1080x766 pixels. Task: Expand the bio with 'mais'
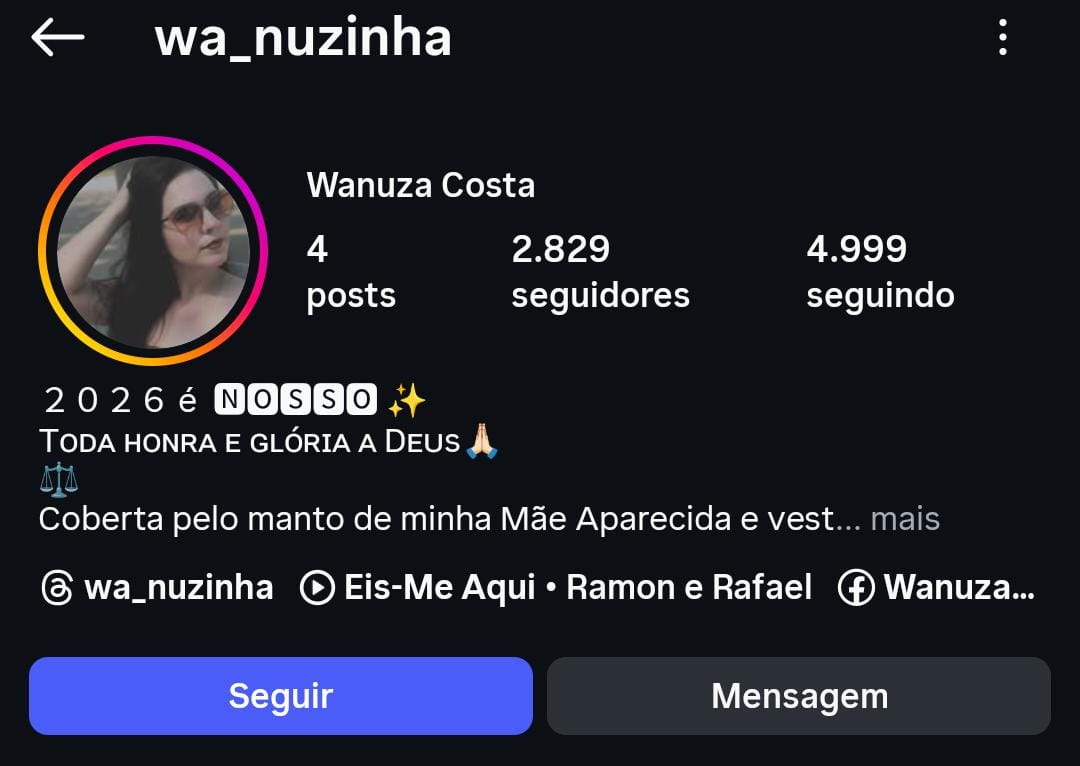click(x=905, y=519)
